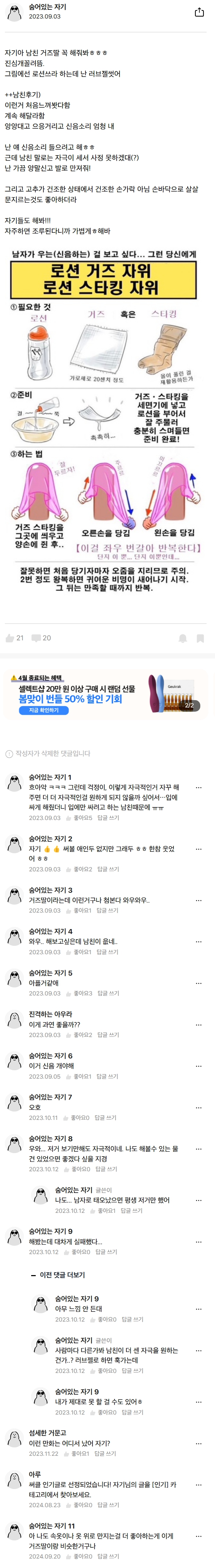The height and width of the screenshot is (1568, 215).
Task: Reply to 숨어있는 자기 7's comment
Action: pyautogui.click(x=106, y=1117)
